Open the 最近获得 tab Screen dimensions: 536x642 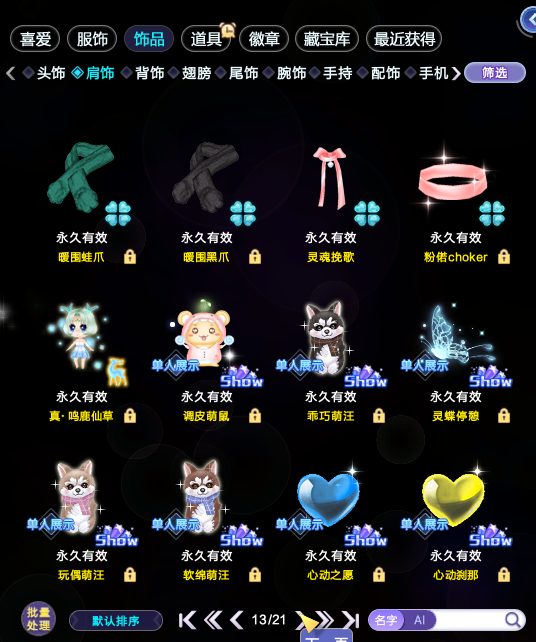404,39
